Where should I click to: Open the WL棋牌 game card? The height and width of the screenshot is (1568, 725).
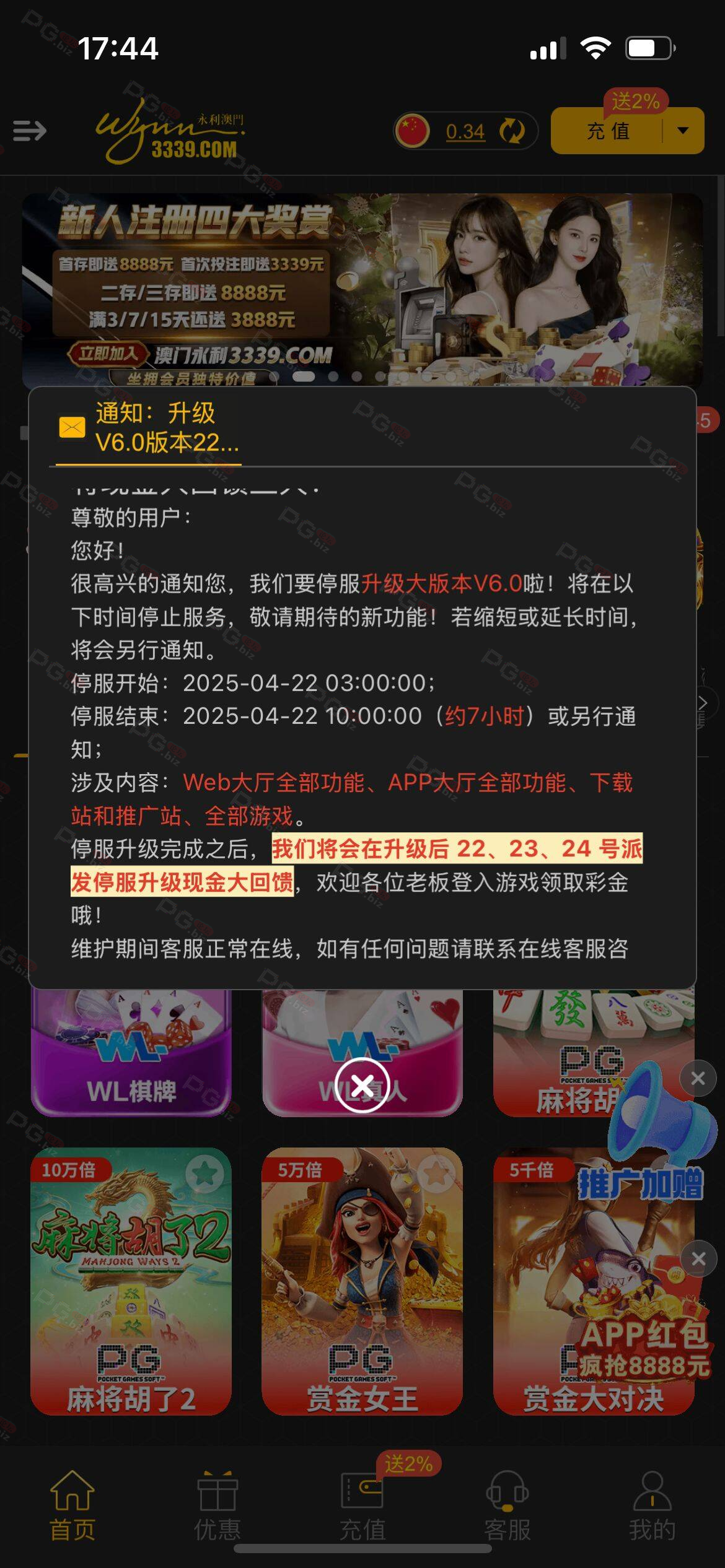tap(131, 1052)
